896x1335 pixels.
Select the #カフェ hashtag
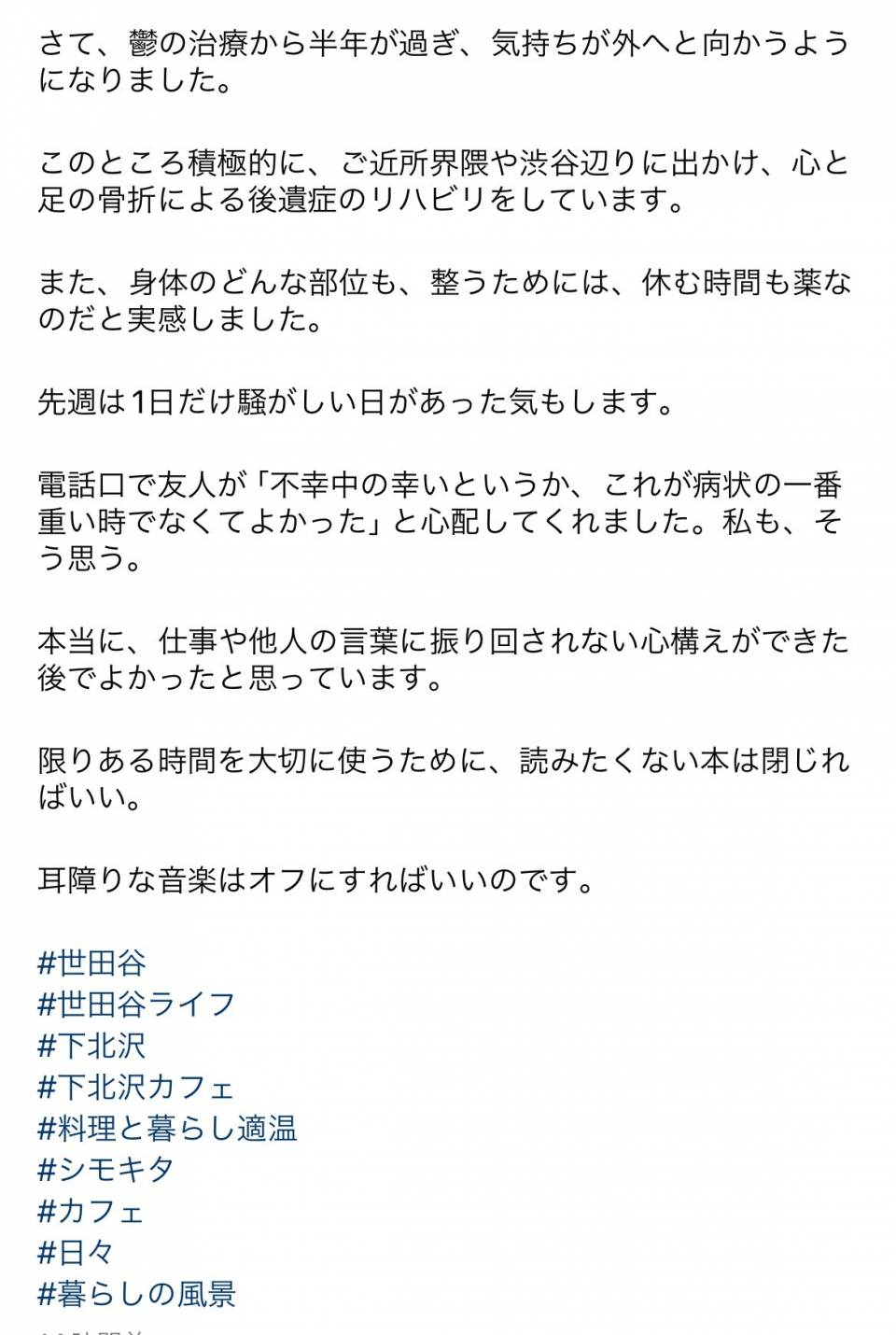(91, 1211)
